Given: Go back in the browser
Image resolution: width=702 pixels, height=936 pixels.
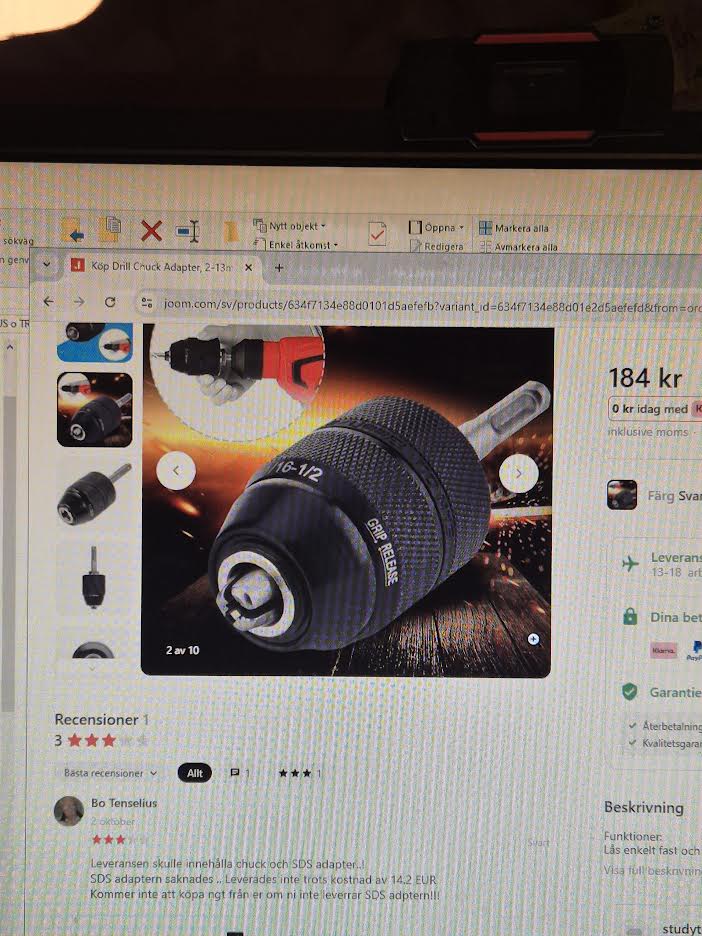Looking at the screenshot, I should point(48,302).
